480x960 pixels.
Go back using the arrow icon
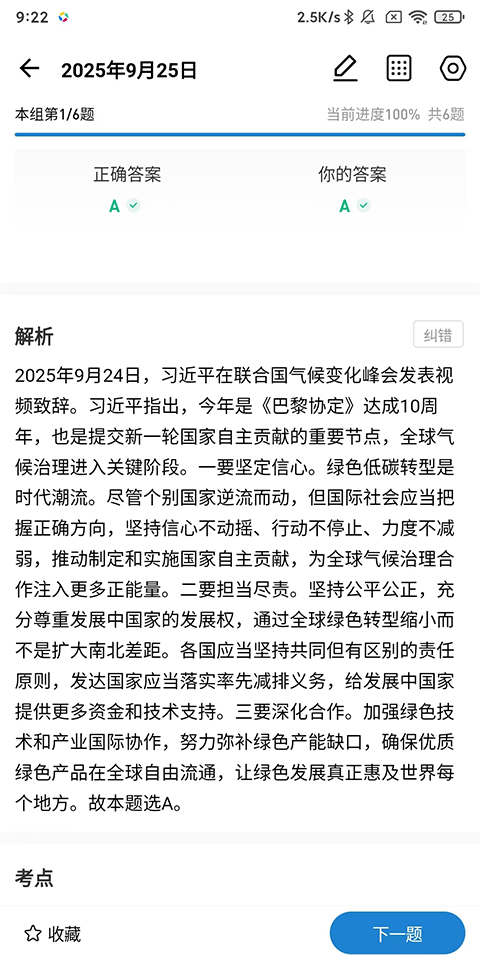pos(29,69)
